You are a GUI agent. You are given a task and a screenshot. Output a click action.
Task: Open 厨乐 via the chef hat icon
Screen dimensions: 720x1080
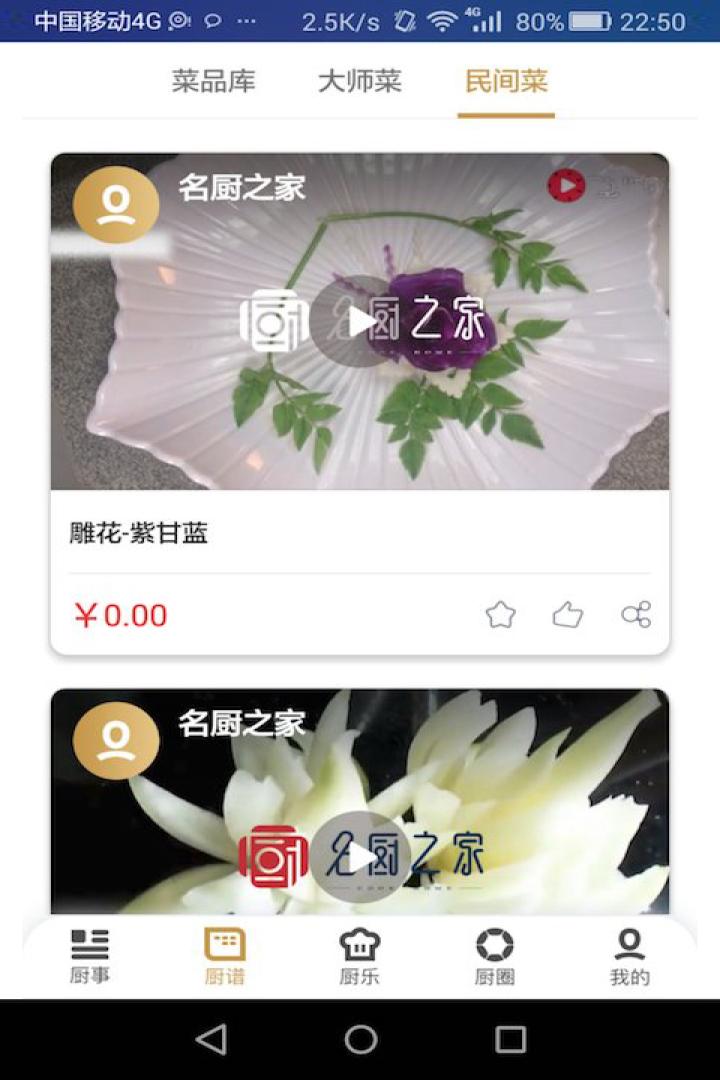pos(360,952)
